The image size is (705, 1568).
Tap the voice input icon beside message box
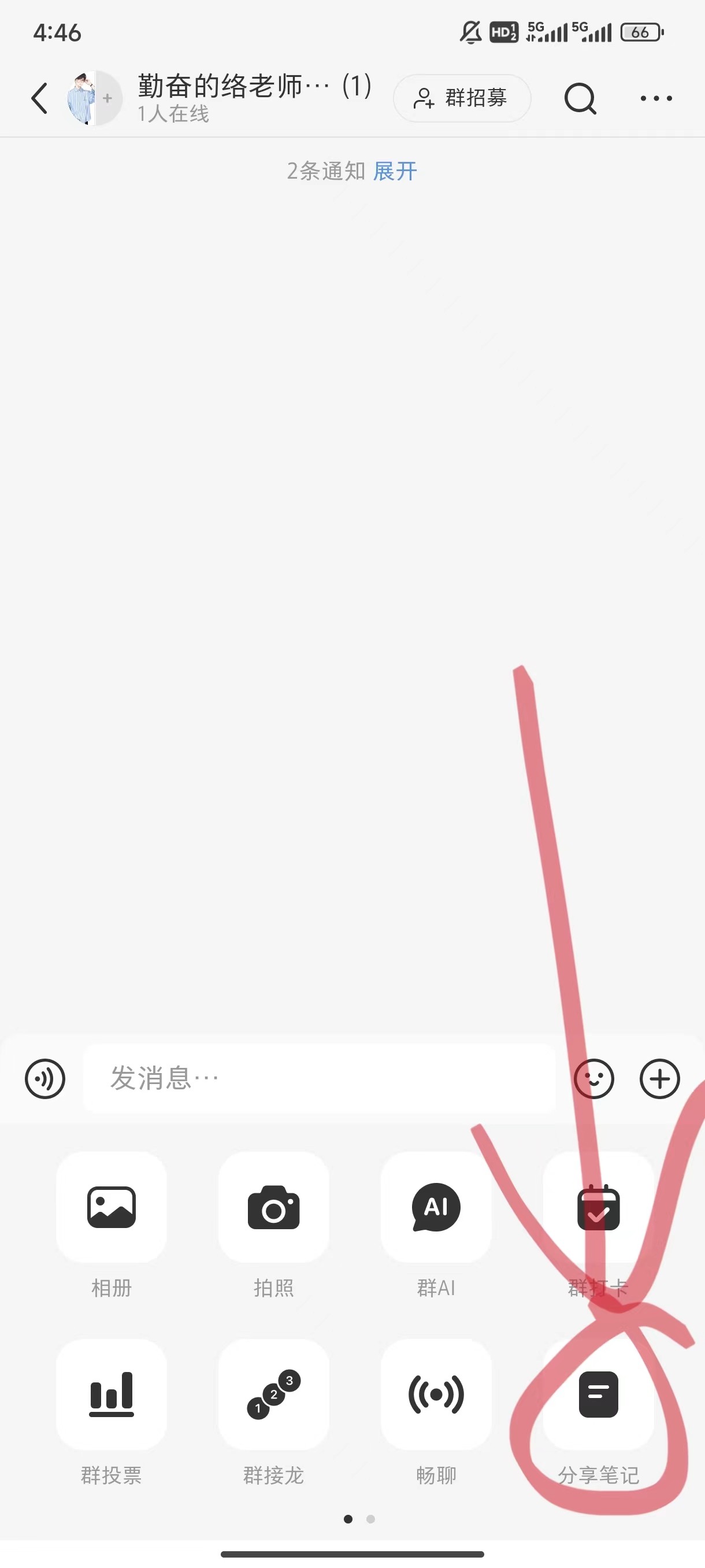point(44,1078)
